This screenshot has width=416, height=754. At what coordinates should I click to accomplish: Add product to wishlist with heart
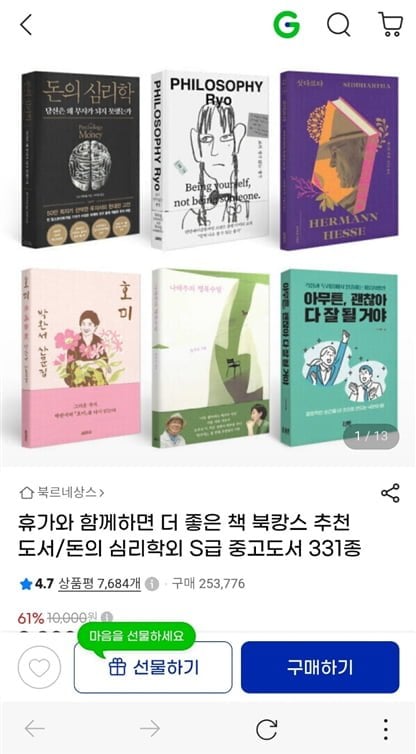39,667
